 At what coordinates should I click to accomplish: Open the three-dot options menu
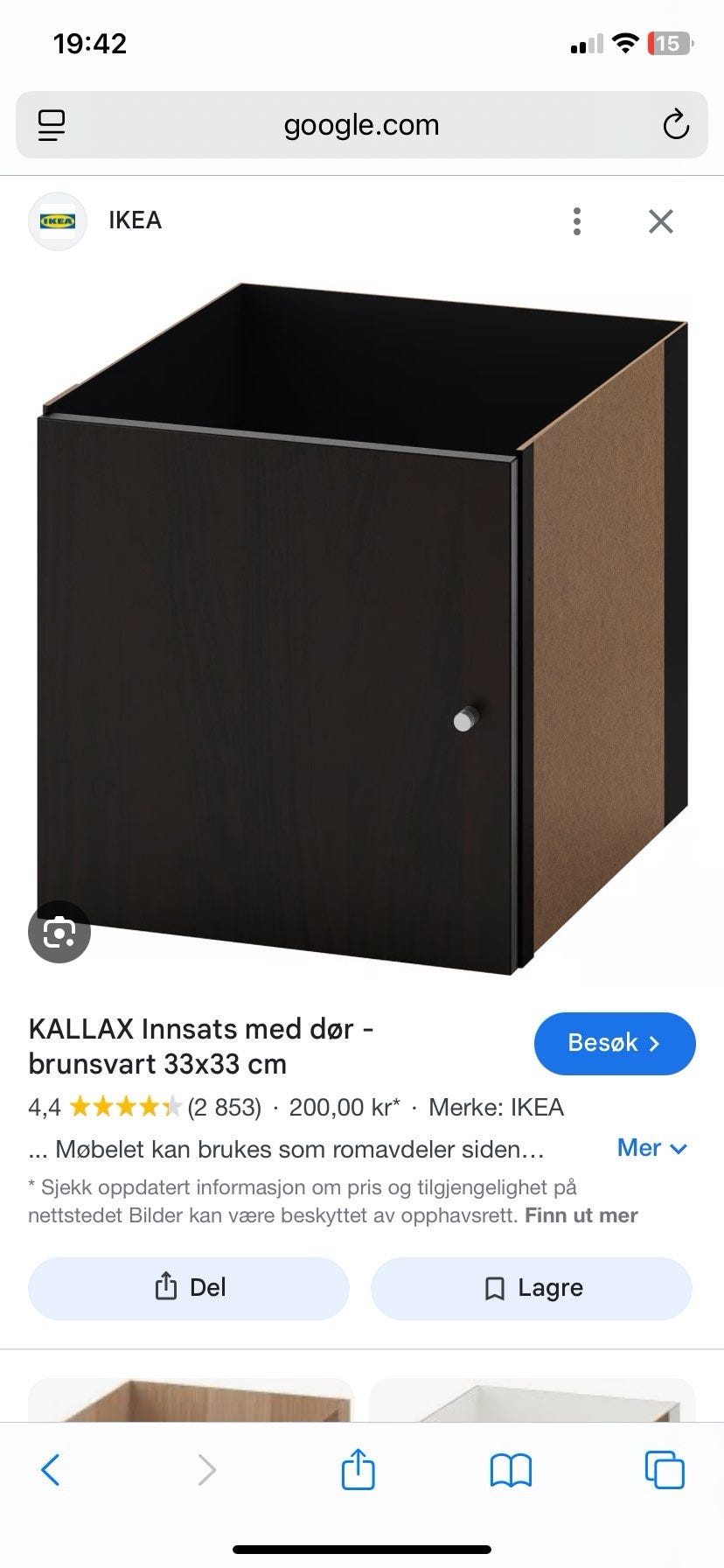(x=576, y=221)
